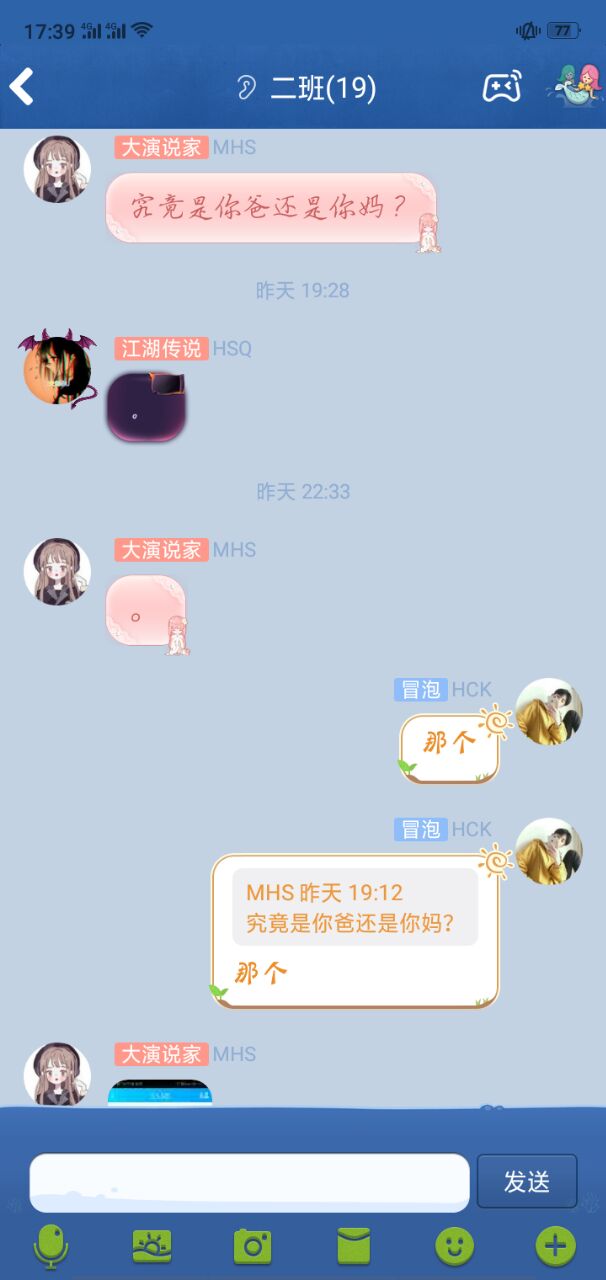Image resolution: width=606 pixels, height=1280 pixels.
Task: Start voice input with microphone icon
Action: pyautogui.click(x=50, y=1246)
